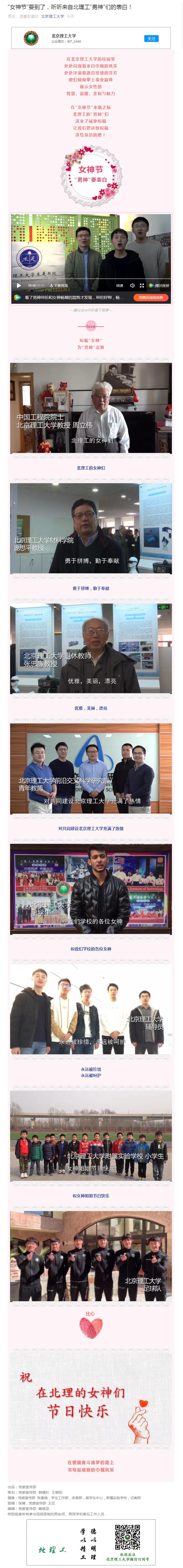Viewport: 183px width, 1568px height.
Task: Play the video
Action: tap(19, 285)
